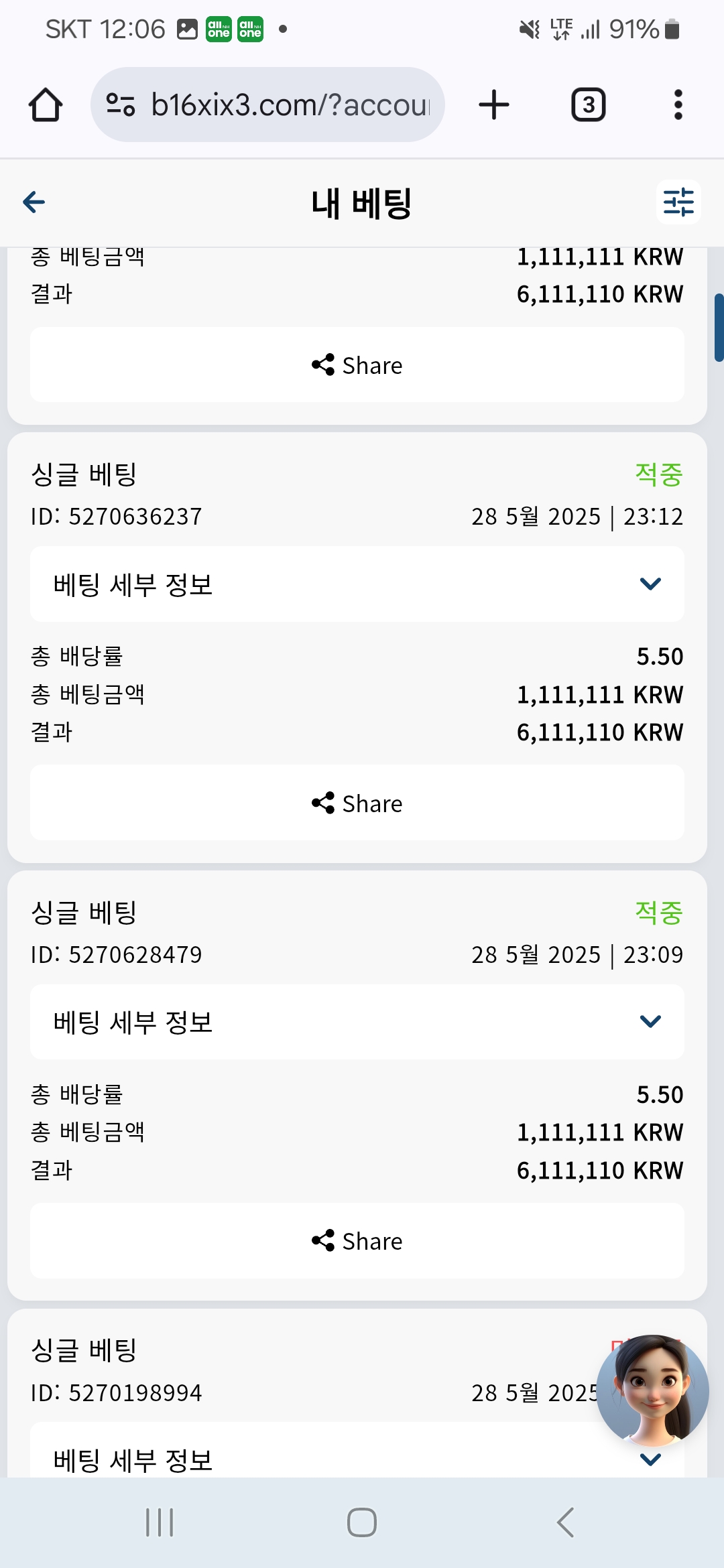Expand 베팅 세부 정보 for bet ID 5270636237
This screenshot has height=1568, width=724.
tap(357, 584)
